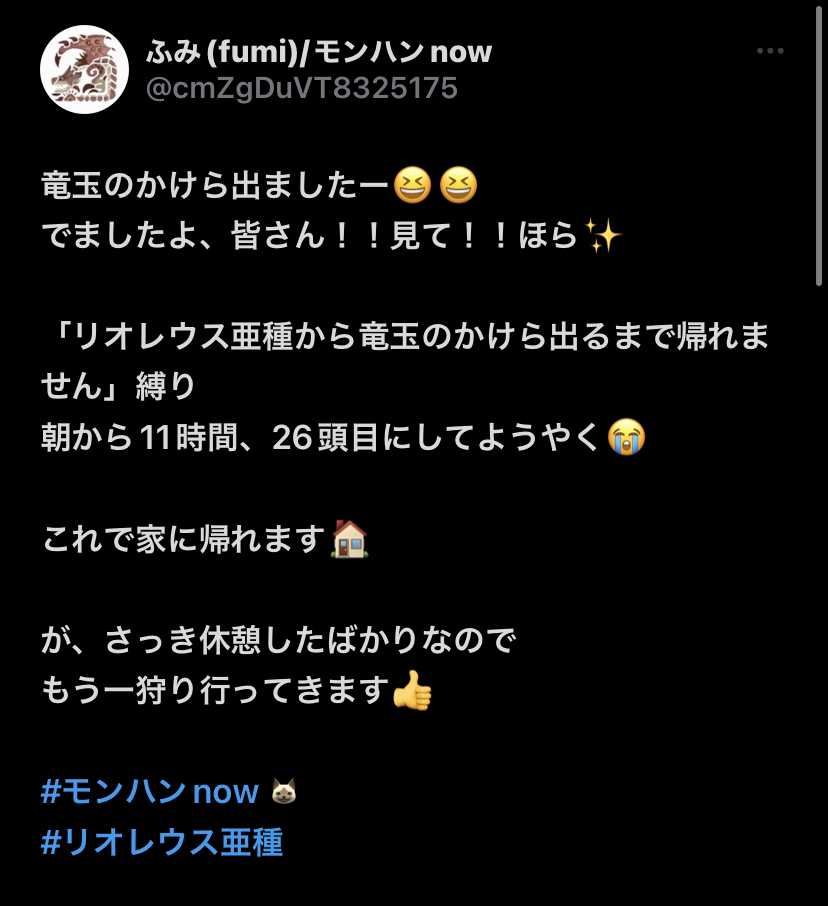Open ふみ (fumi)'s profile avatar

coord(84,70)
